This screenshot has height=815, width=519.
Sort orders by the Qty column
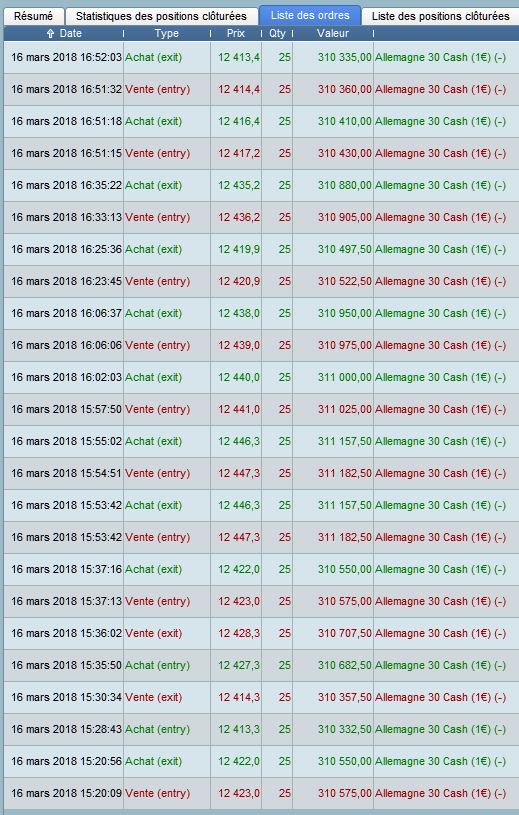pos(277,33)
